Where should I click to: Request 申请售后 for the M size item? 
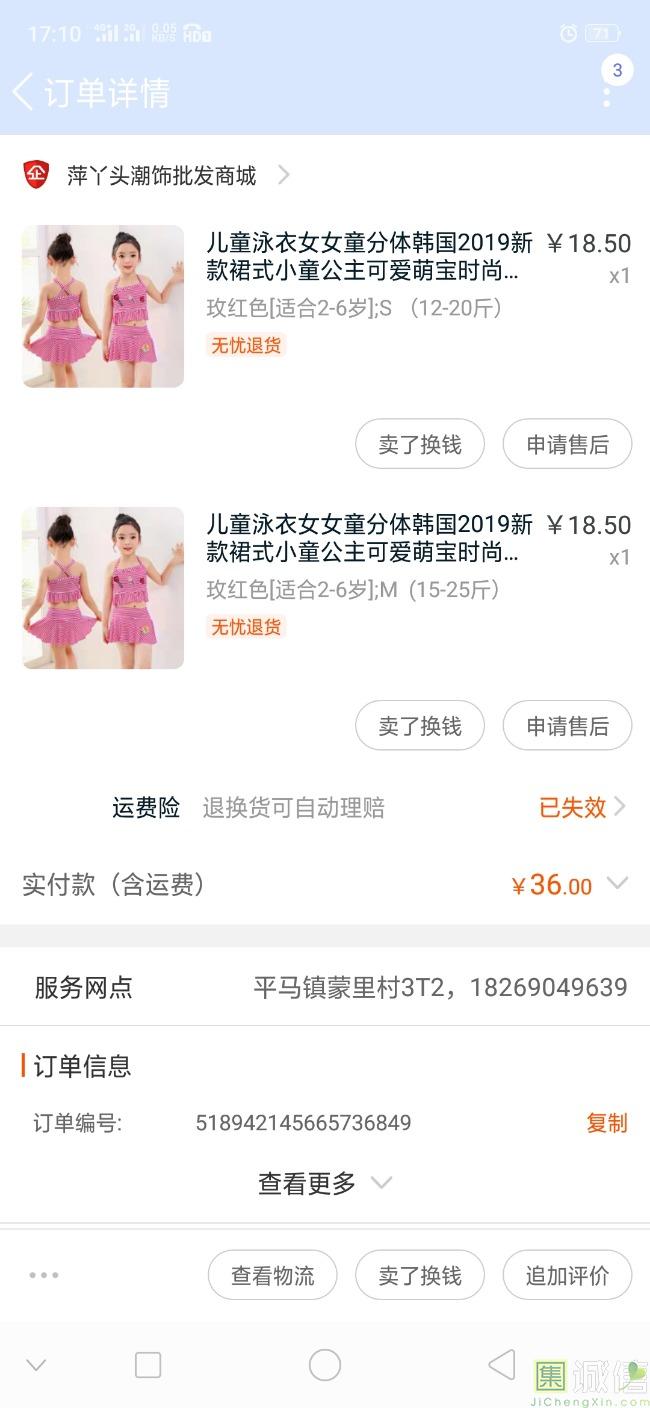coord(567,726)
